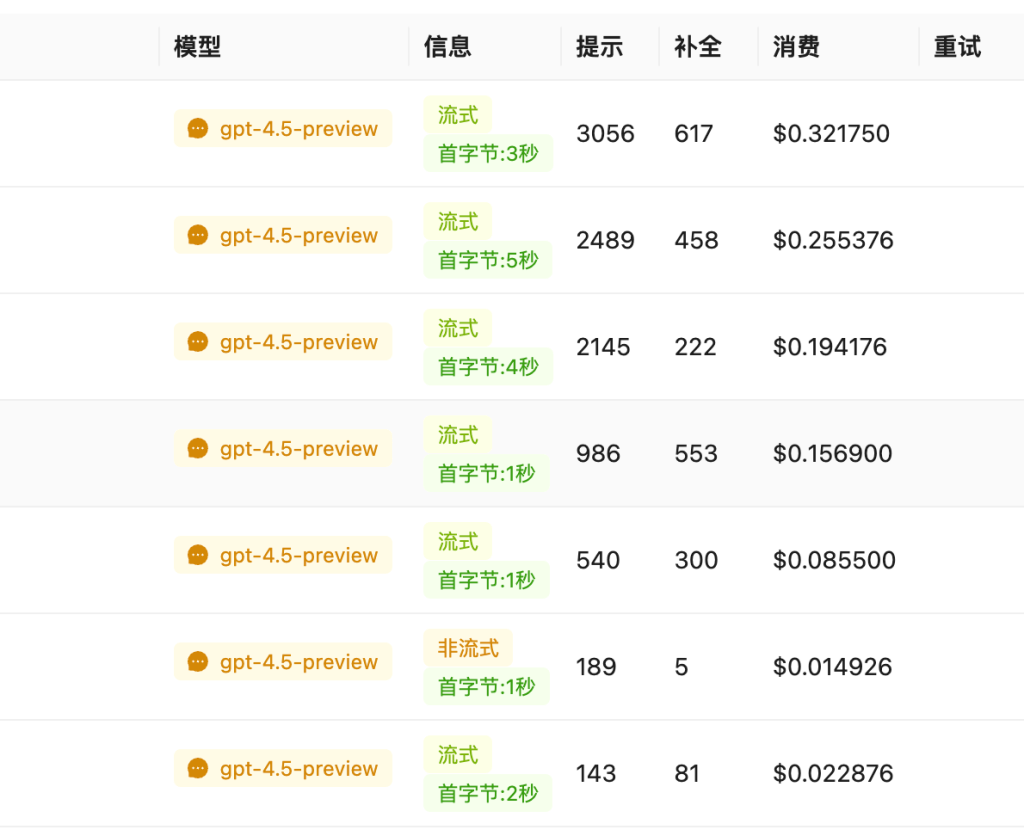
Task: Select the gpt-4.5-preview chip costing $0.255376
Action: click(283, 236)
